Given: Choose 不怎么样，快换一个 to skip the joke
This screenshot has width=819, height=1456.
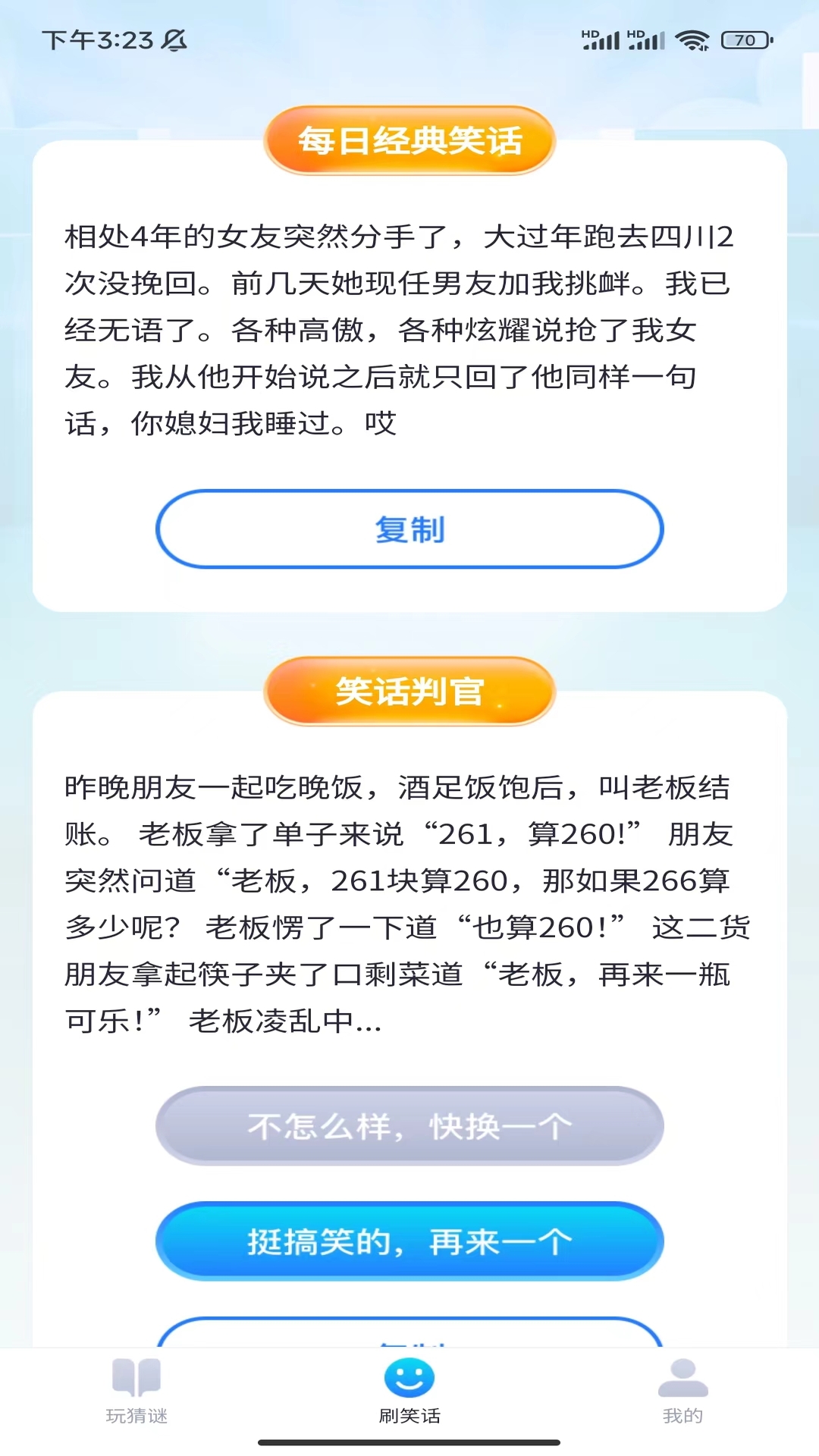Looking at the screenshot, I should coord(408,1126).
